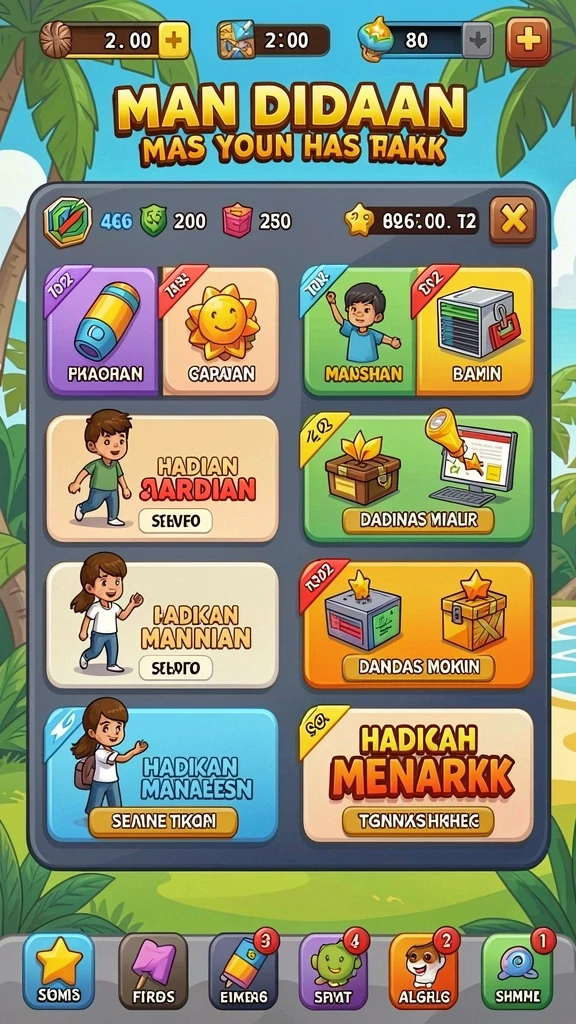The image size is (576, 1024).
Task: Tap the TGNNAKS HKHEG button
Action: coord(418,821)
